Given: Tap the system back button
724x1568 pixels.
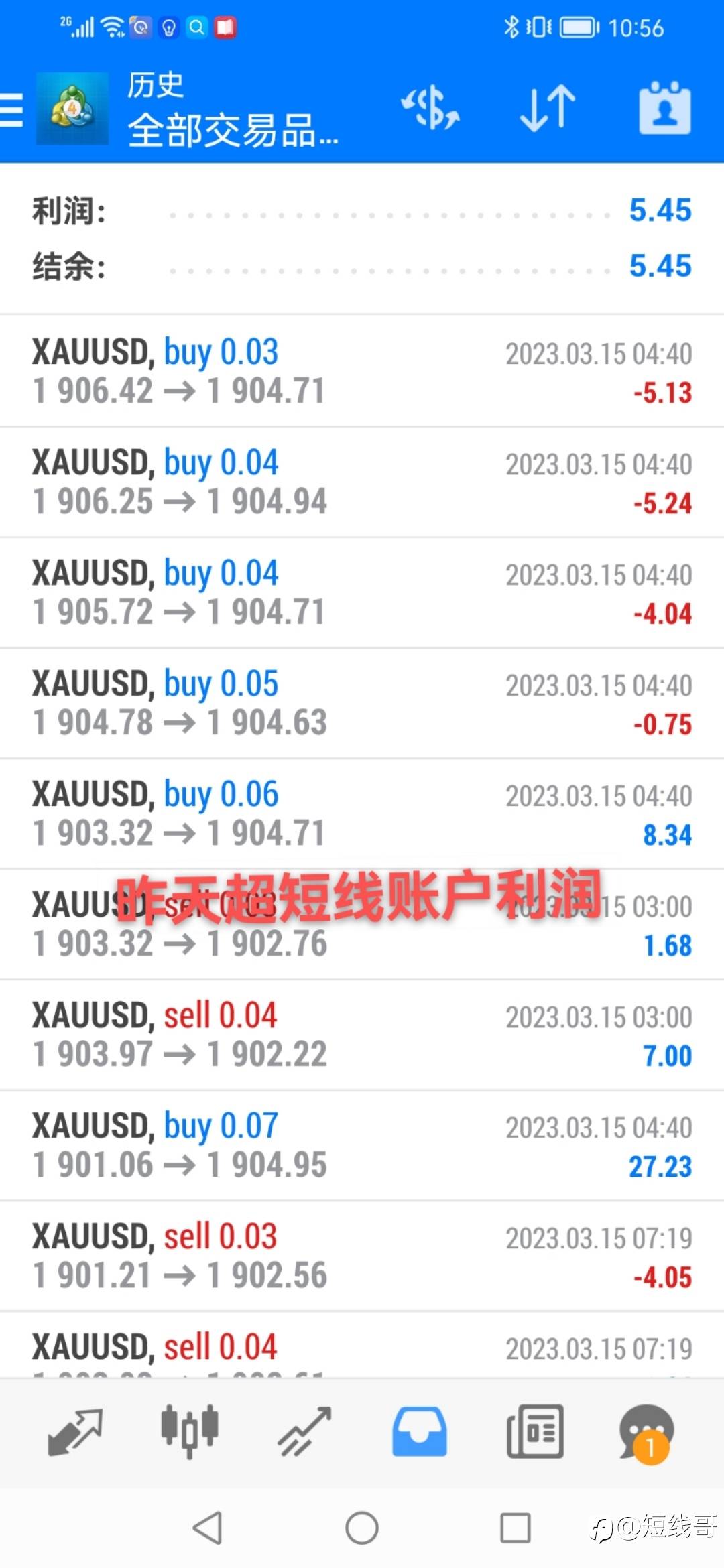Looking at the screenshot, I should 207,1528.
